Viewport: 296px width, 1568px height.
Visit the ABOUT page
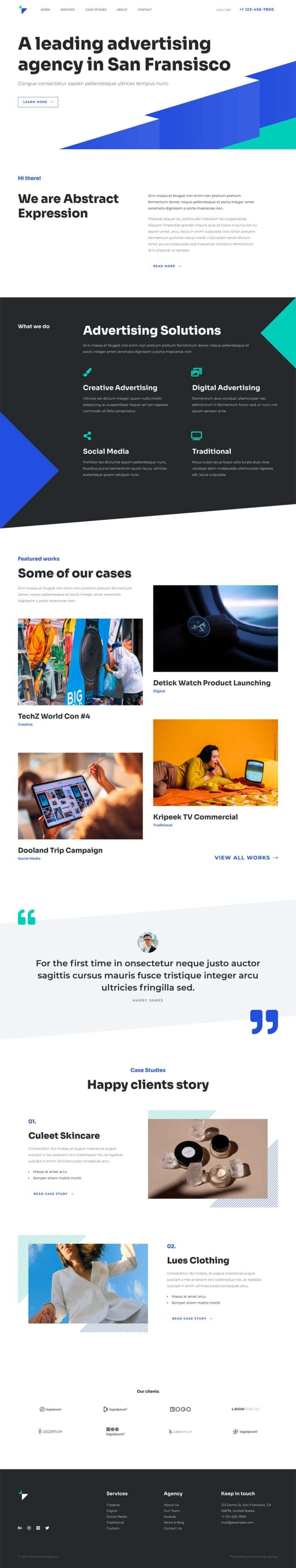(122, 10)
